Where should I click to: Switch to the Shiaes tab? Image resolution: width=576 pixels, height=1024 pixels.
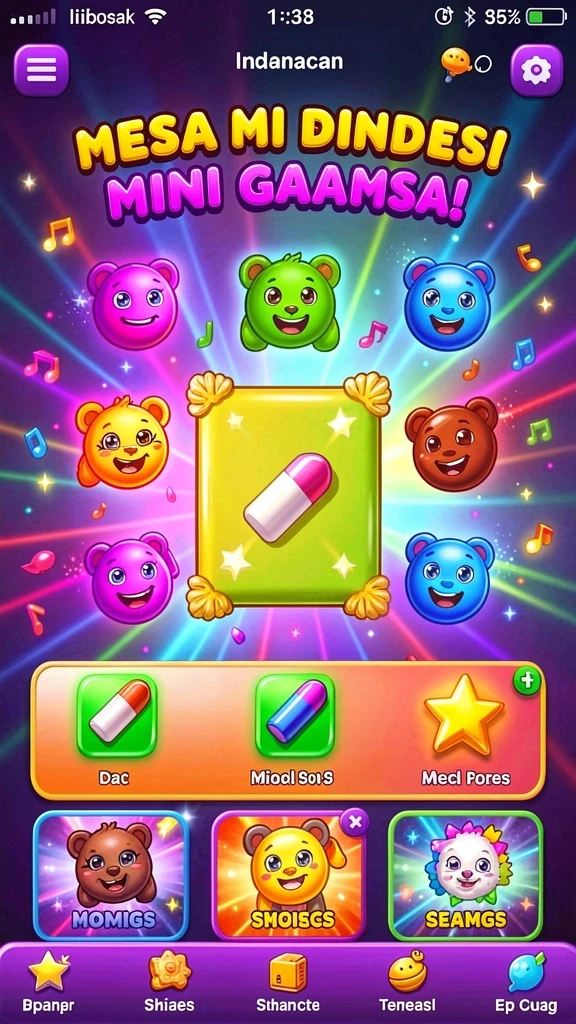click(x=170, y=982)
